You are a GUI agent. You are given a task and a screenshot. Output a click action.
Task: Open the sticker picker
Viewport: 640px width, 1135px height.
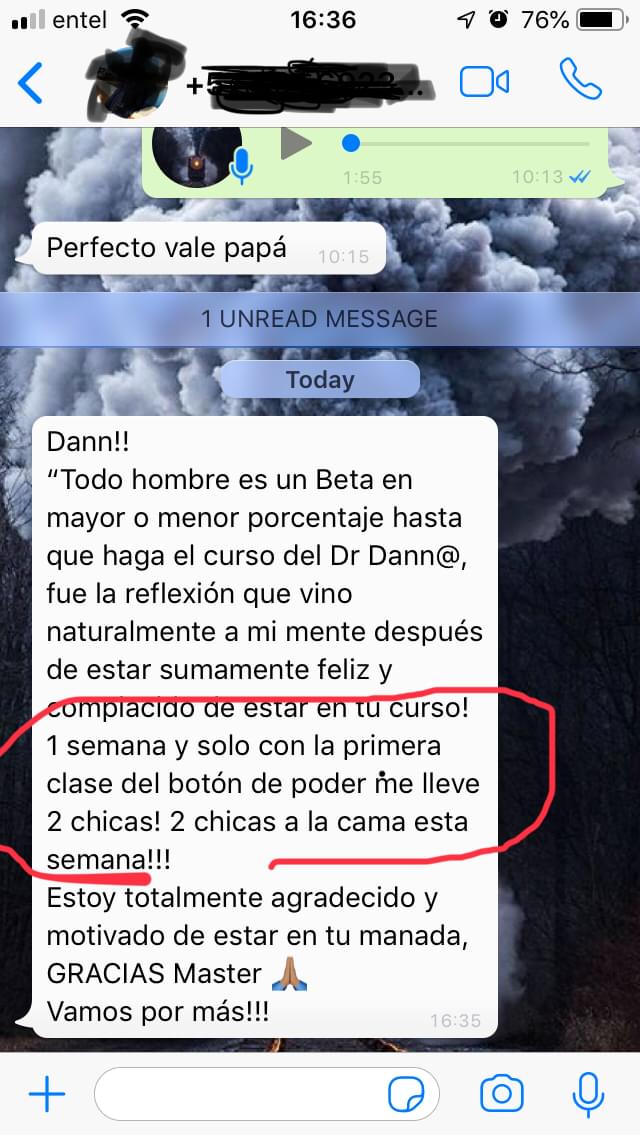[406, 1095]
